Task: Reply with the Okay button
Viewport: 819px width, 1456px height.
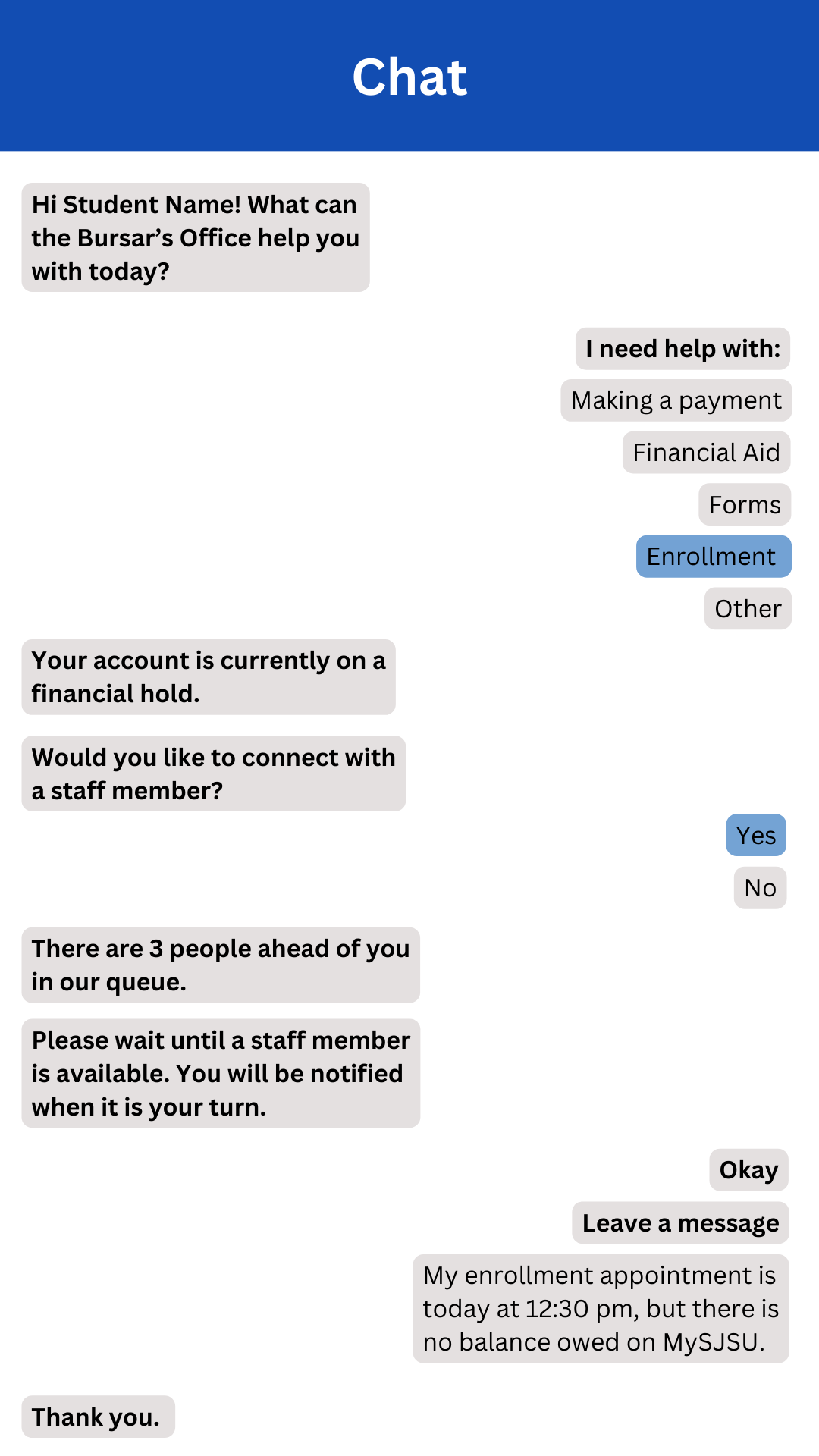Action: [748, 1170]
